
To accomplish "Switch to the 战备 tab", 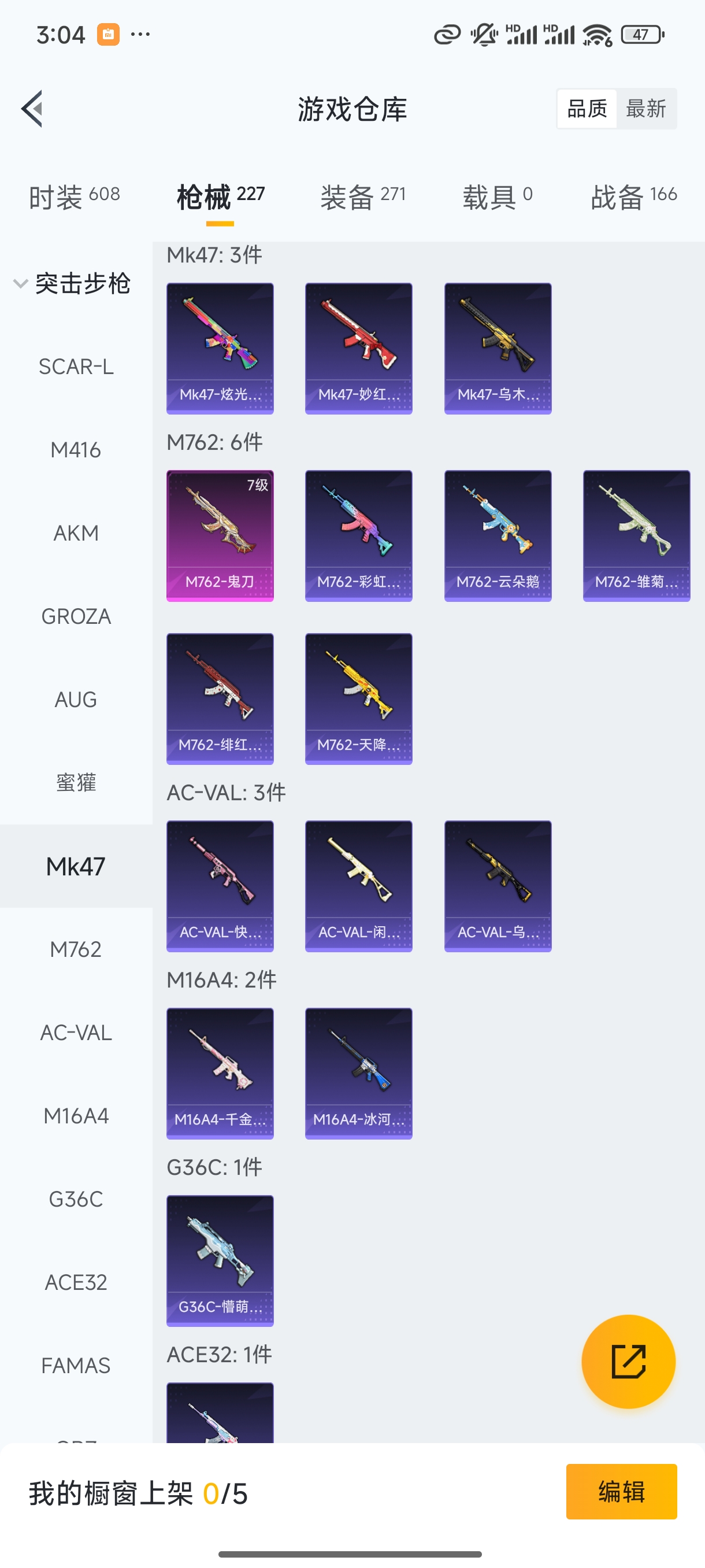I will 633,197.
